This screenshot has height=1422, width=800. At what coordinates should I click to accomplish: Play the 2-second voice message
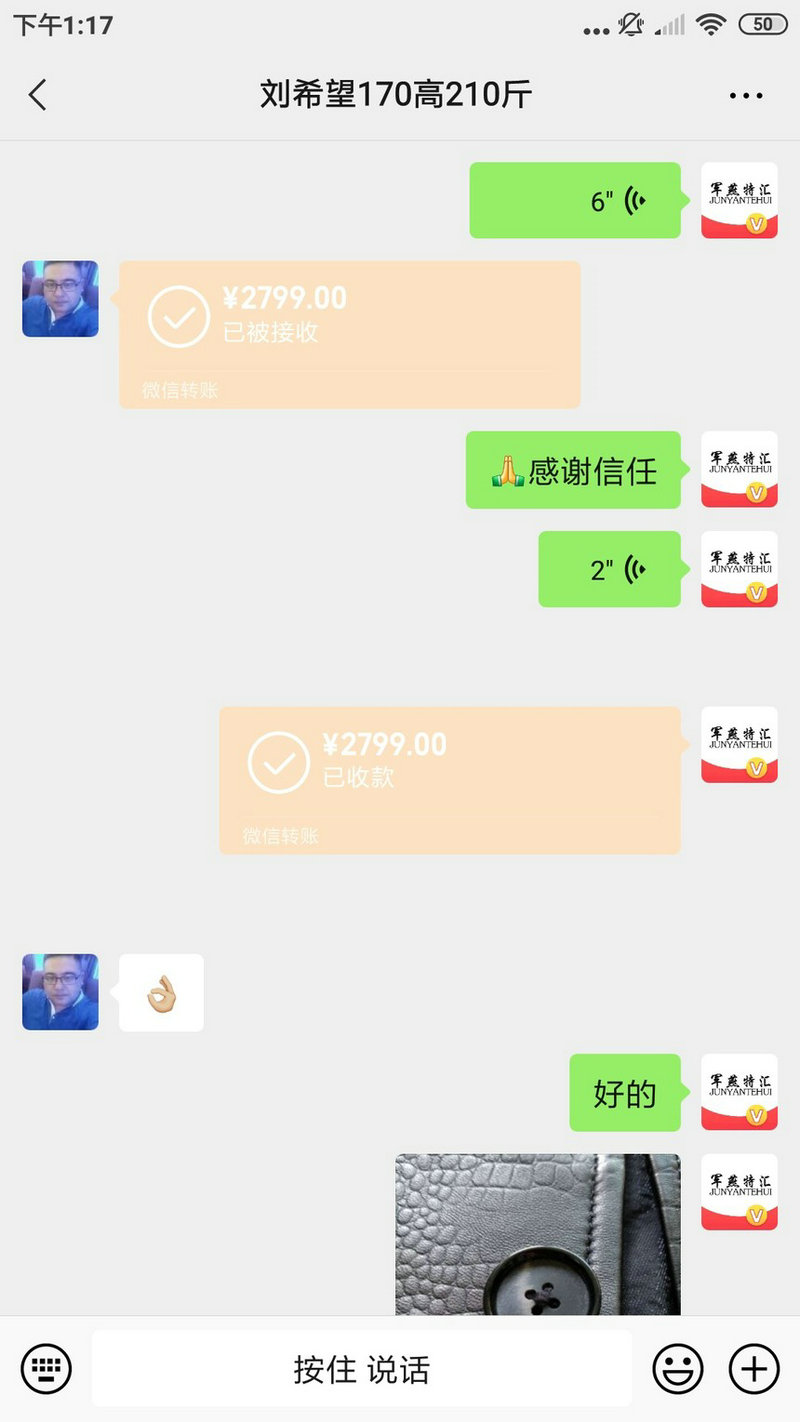tap(609, 570)
